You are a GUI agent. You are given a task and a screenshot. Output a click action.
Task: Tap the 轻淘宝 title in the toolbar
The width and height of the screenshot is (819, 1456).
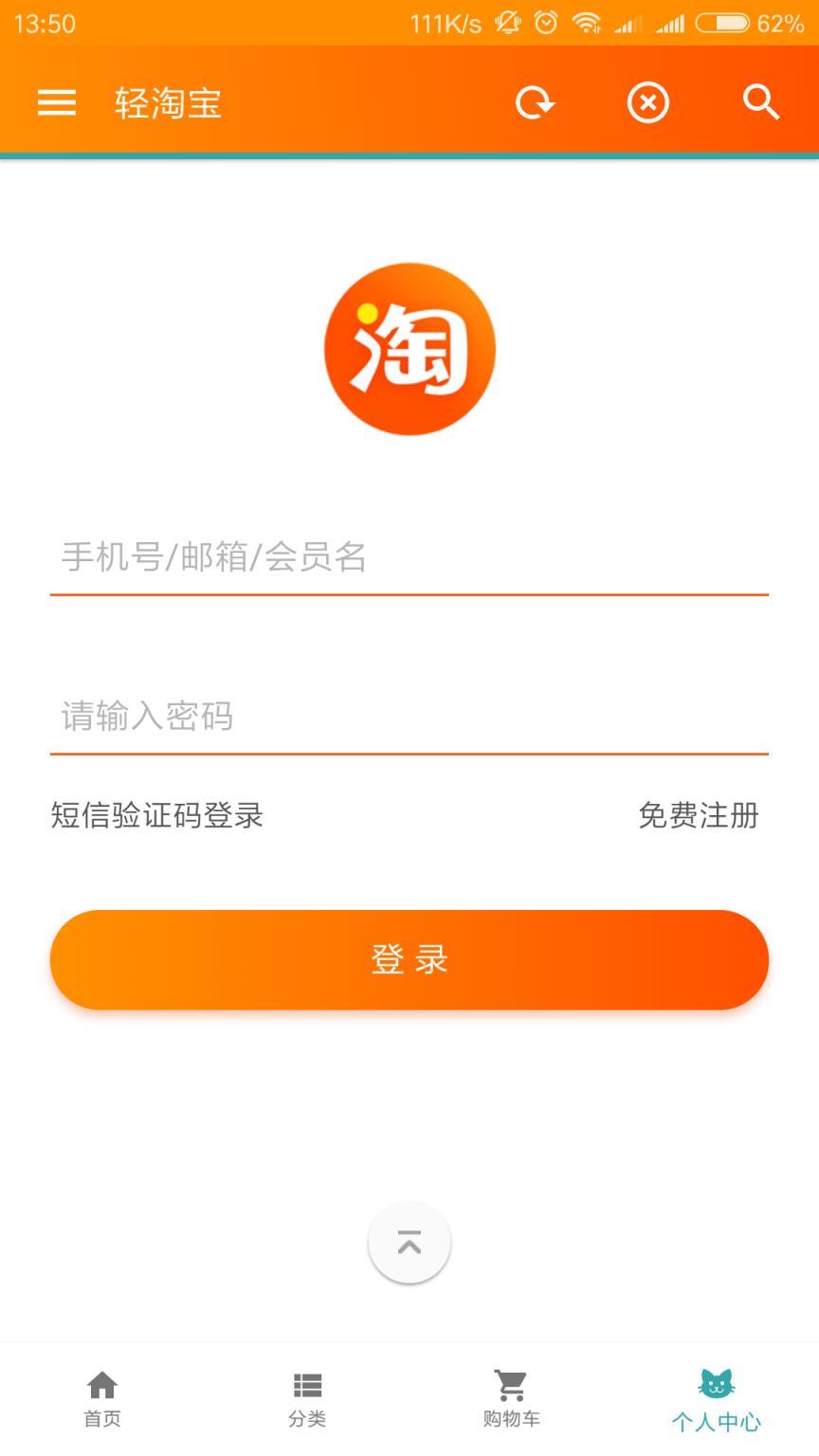169,104
